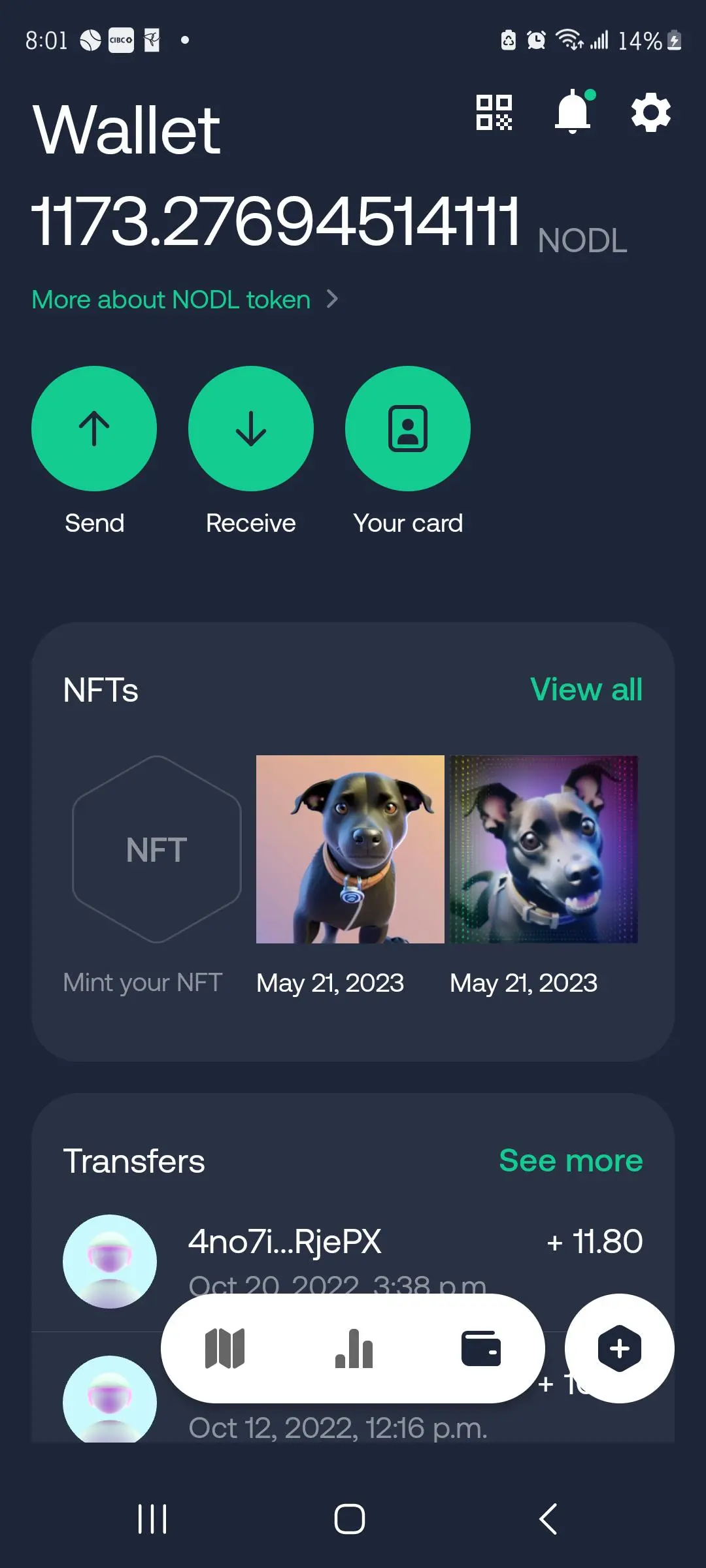Switch to the map tab
This screenshot has height=1568, width=706.
(x=225, y=1348)
